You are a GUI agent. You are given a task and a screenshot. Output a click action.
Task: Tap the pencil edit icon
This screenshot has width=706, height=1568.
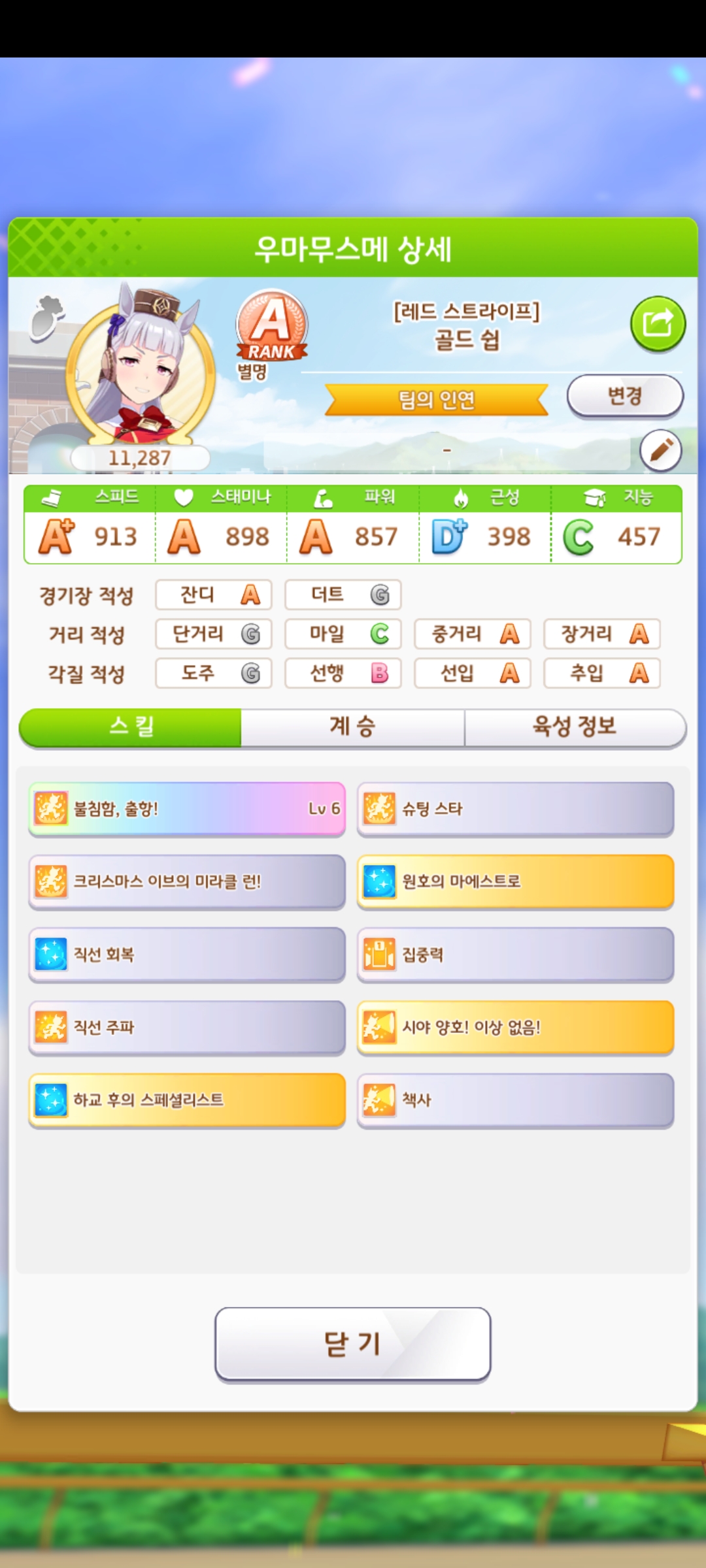pyautogui.click(x=660, y=450)
